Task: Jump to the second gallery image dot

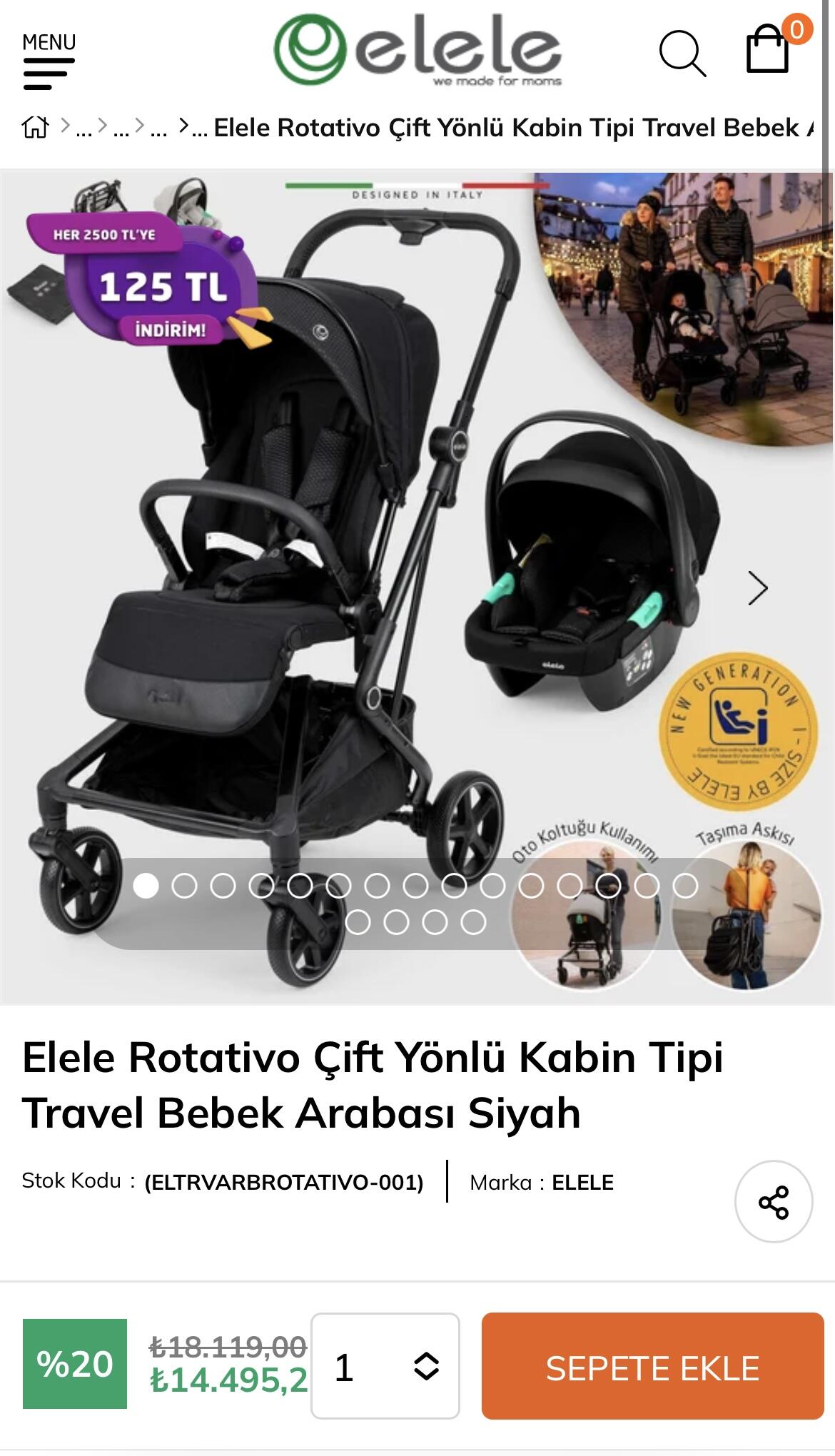Action: (185, 886)
